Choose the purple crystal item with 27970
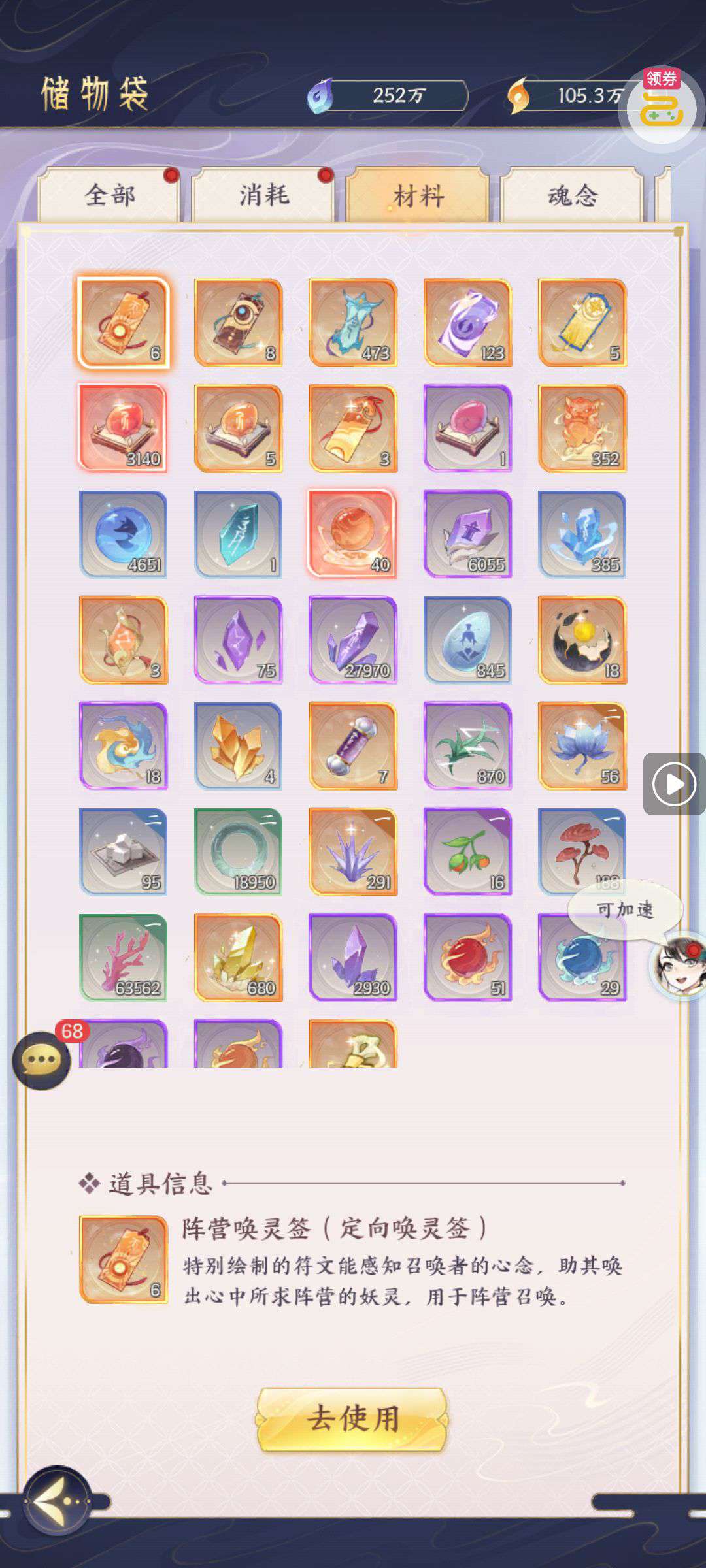Viewport: 706px width, 1568px height. 353,640
